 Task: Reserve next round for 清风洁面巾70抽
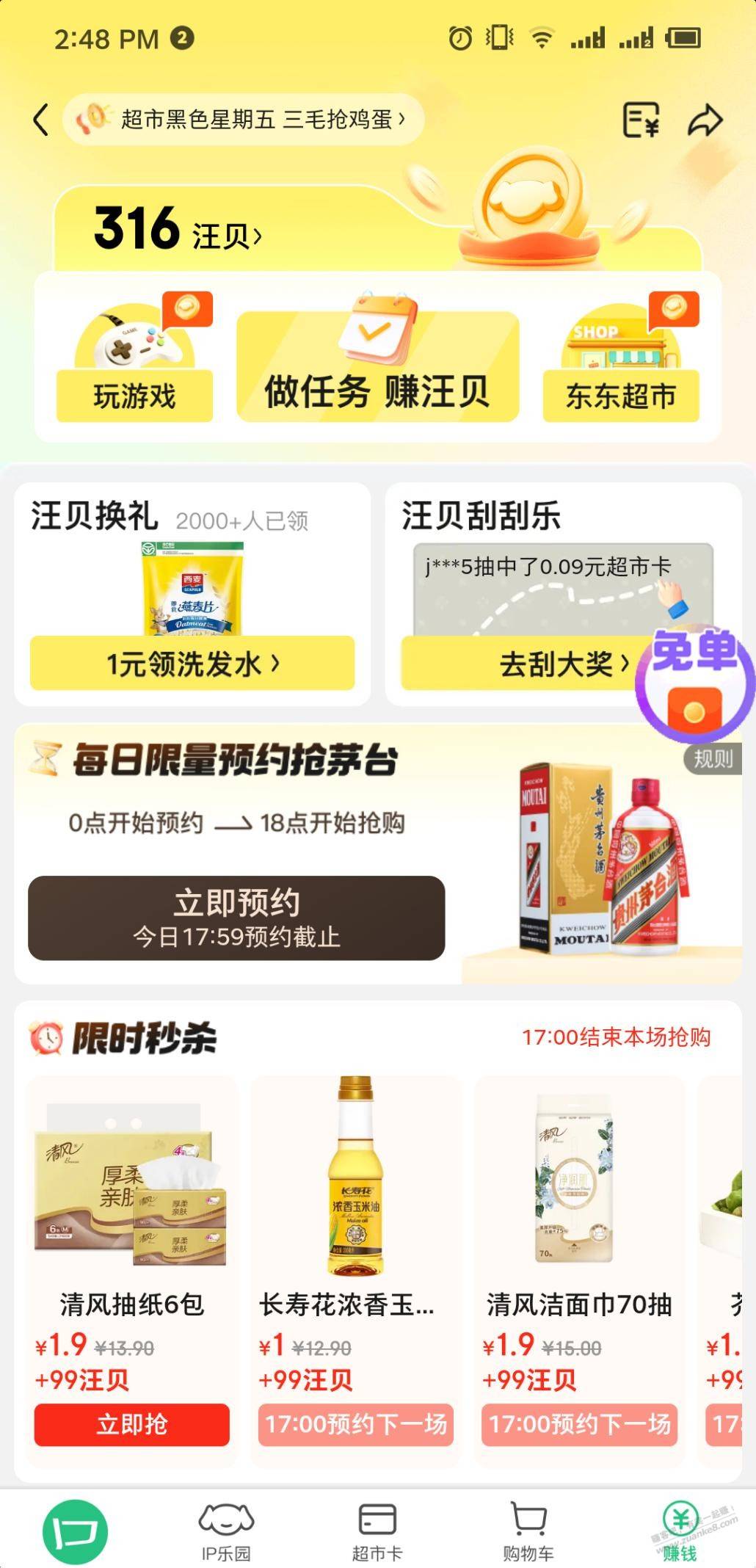click(x=580, y=1424)
